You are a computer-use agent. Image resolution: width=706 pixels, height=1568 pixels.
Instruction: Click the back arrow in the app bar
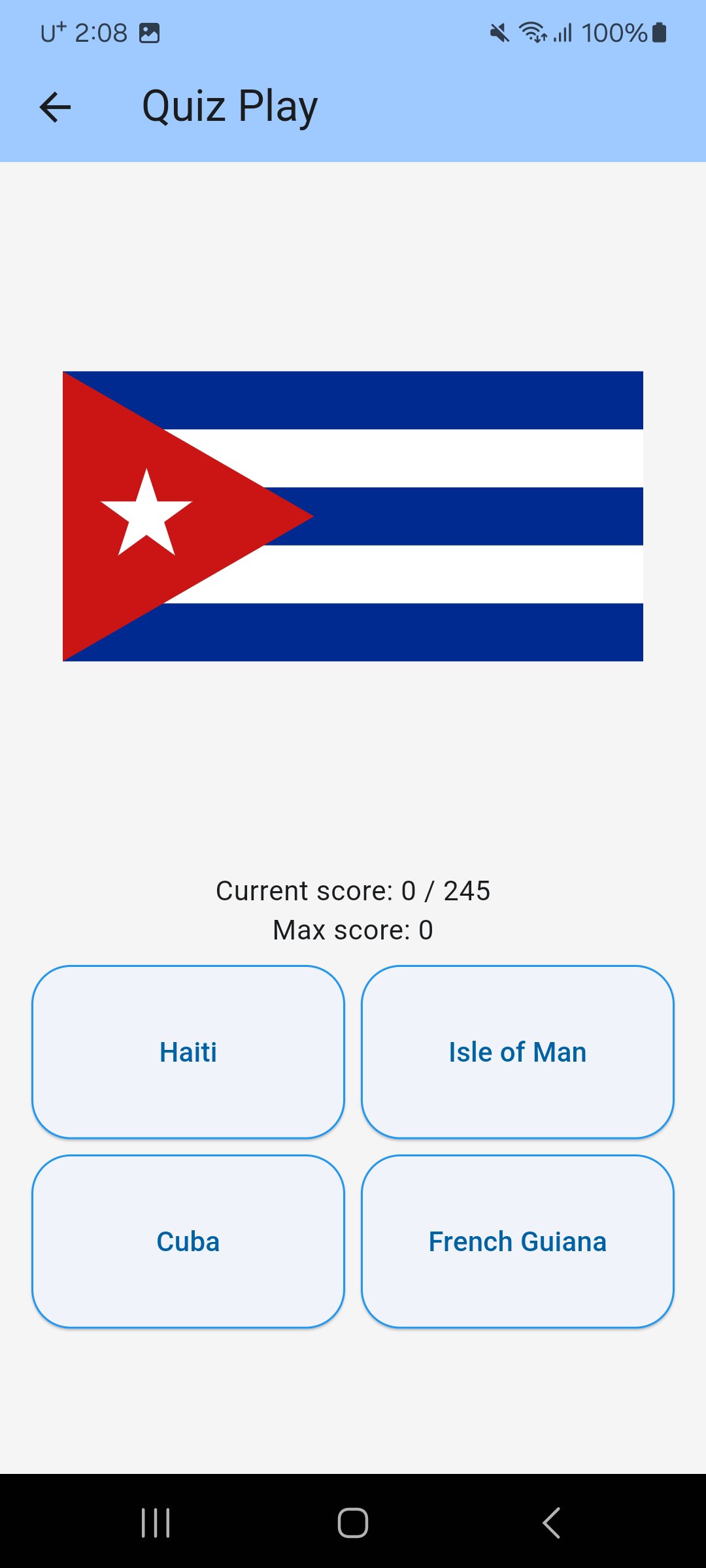click(x=55, y=106)
